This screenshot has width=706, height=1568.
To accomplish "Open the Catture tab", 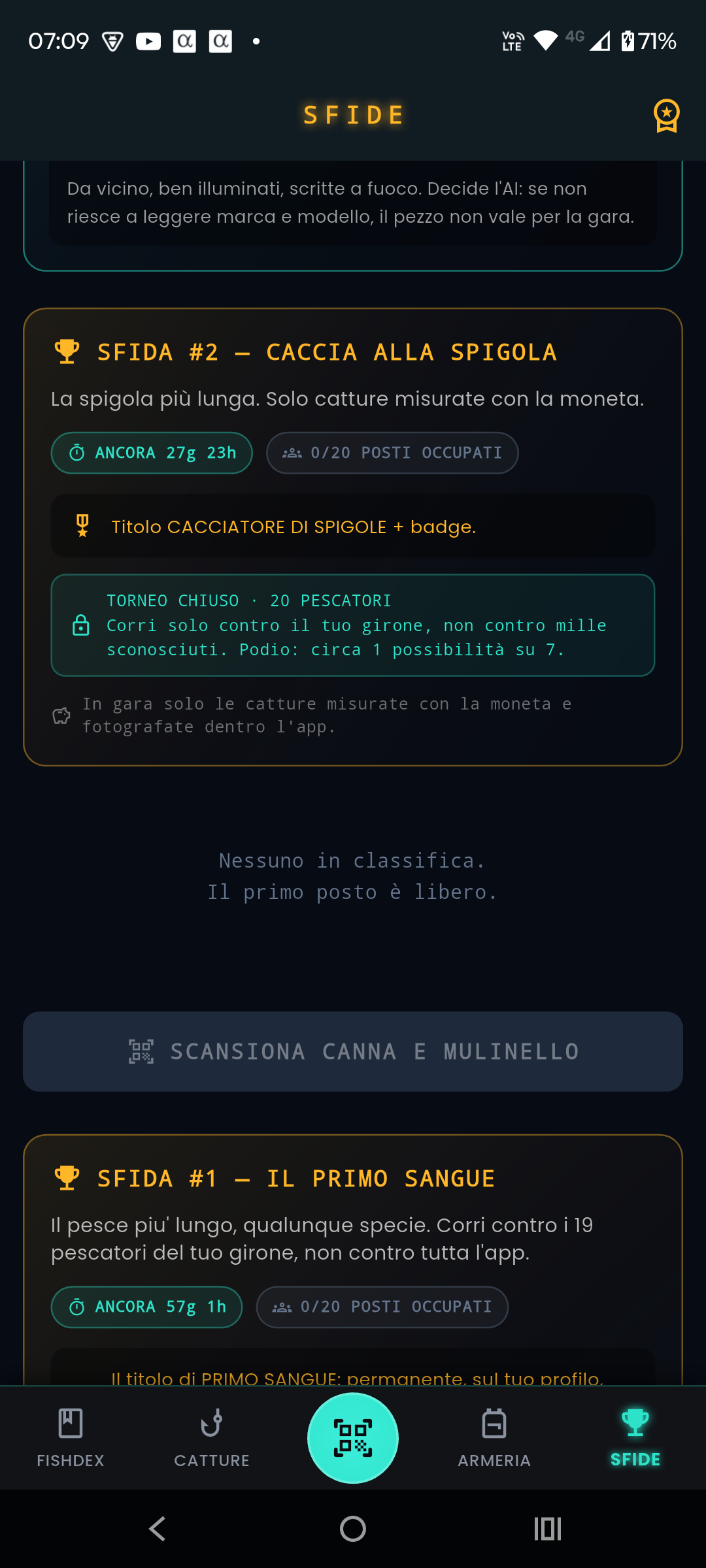I will [212, 1438].
